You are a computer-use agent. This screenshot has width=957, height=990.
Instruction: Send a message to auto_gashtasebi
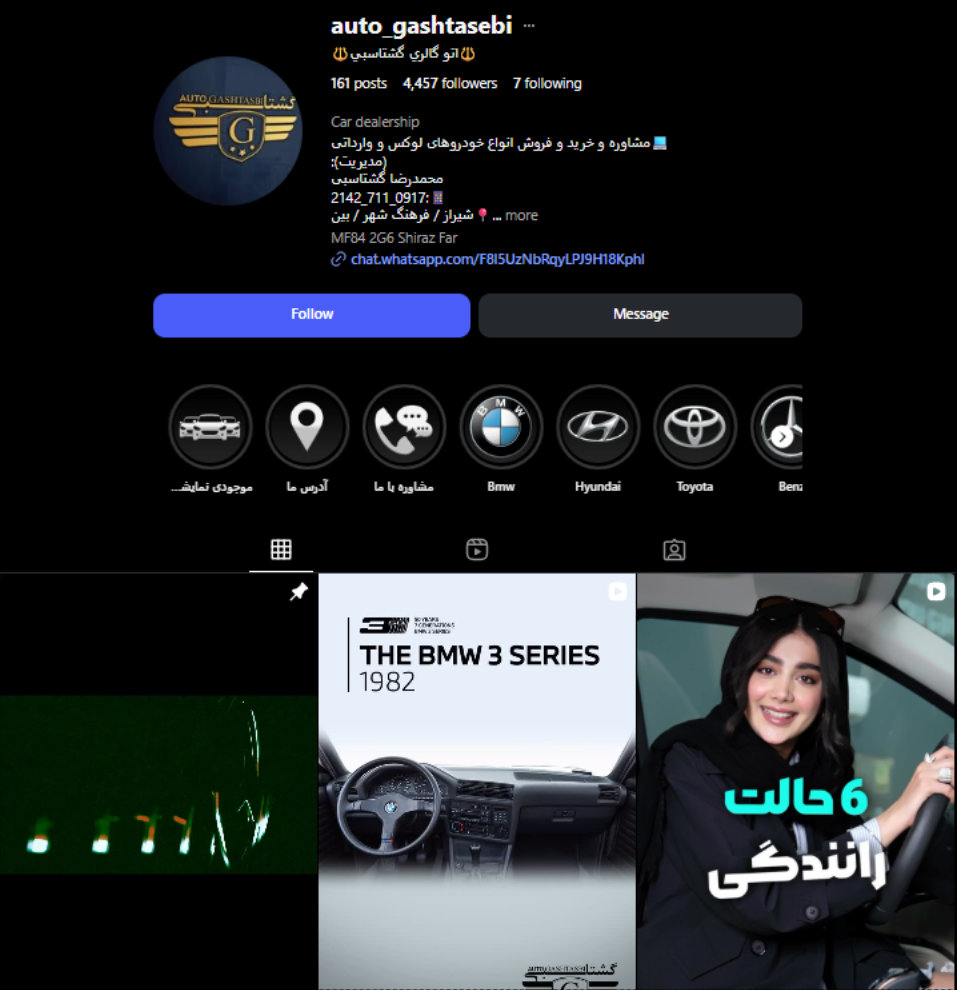640,315
